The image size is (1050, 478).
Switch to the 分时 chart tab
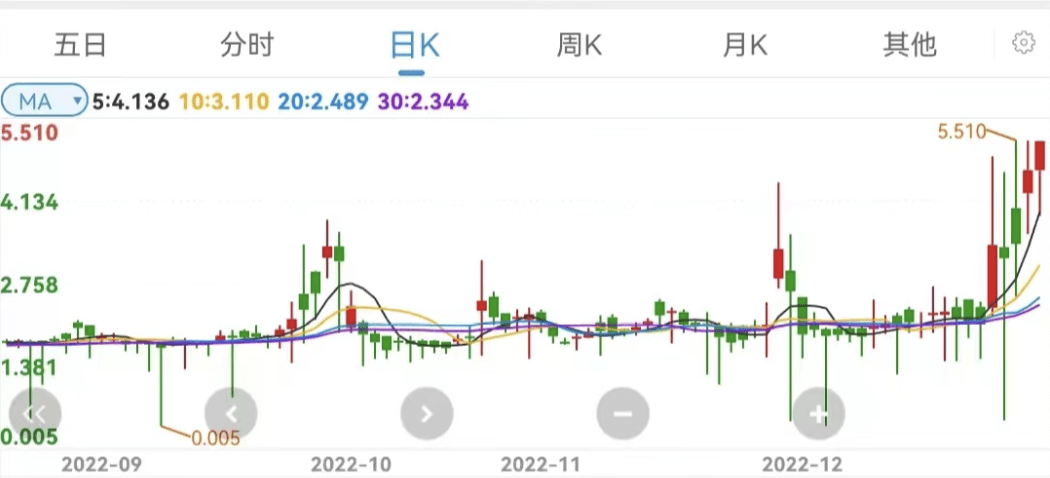point(246,44)
